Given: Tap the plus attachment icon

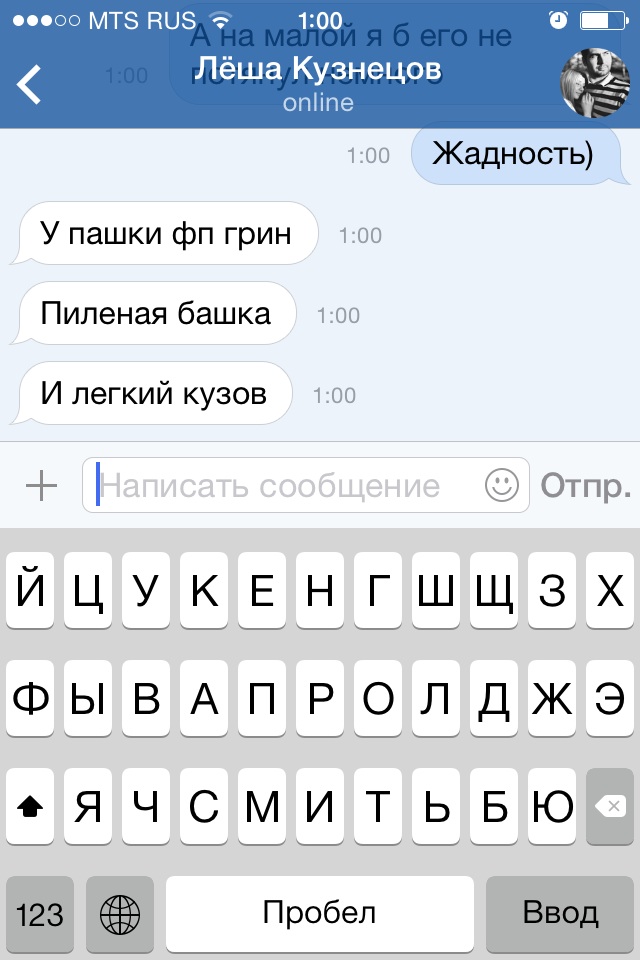Looking at the screenshot, I should click(41, 486).
